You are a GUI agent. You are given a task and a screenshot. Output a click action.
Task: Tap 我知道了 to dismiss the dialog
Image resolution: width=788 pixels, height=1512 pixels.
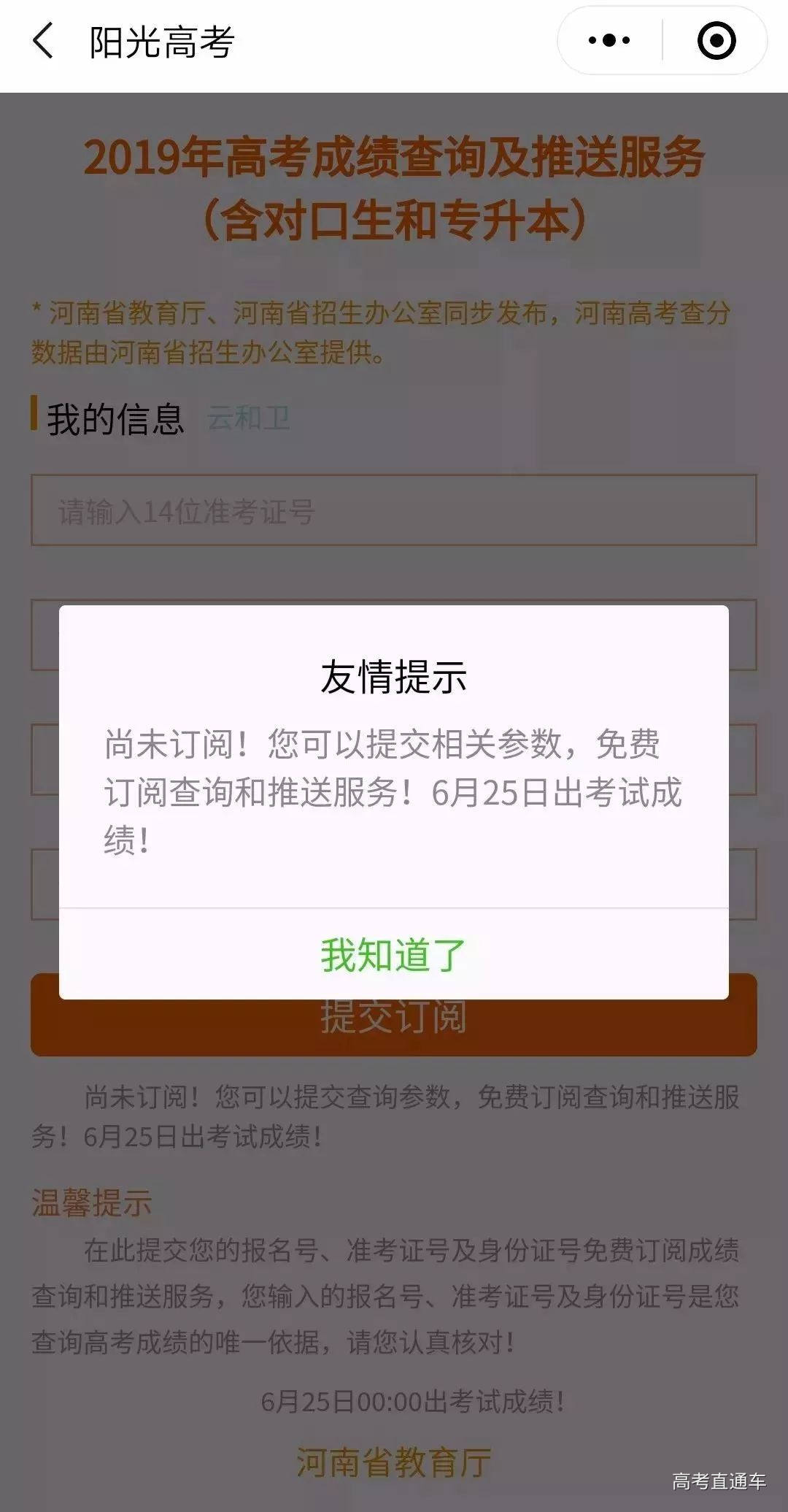tap(393, 955)
